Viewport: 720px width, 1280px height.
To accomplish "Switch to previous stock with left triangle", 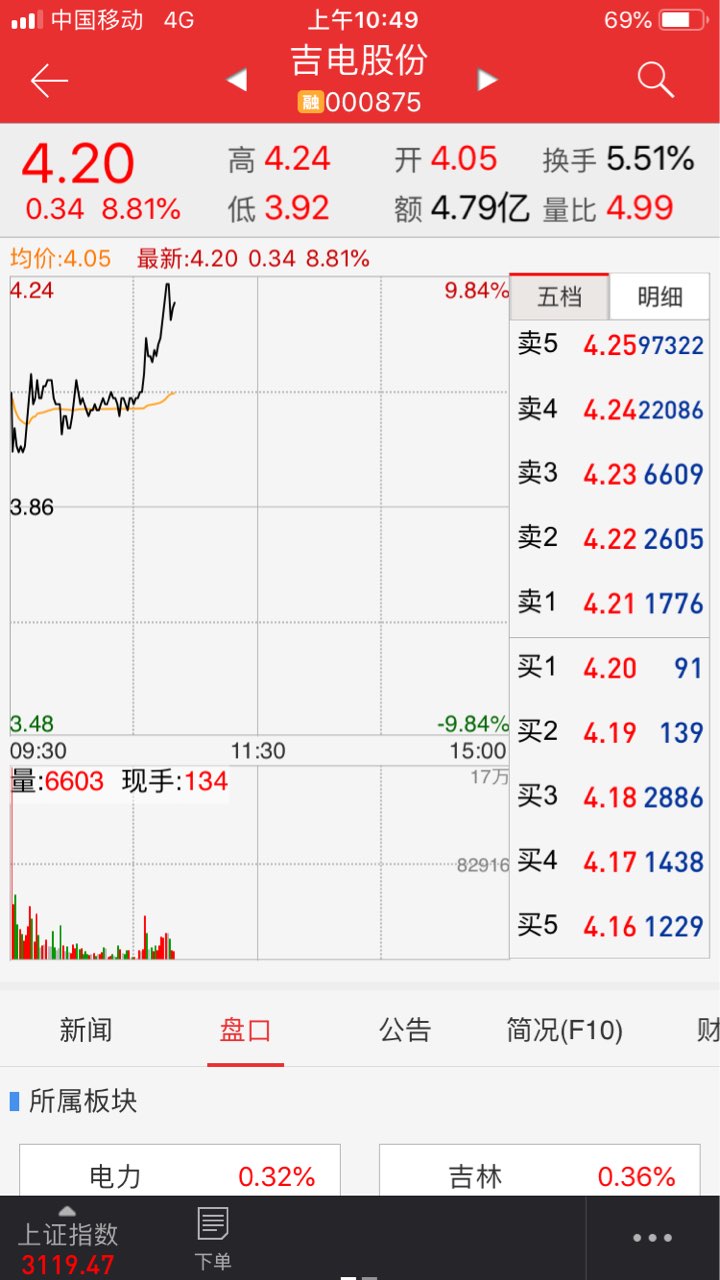I will coord(237,80).
